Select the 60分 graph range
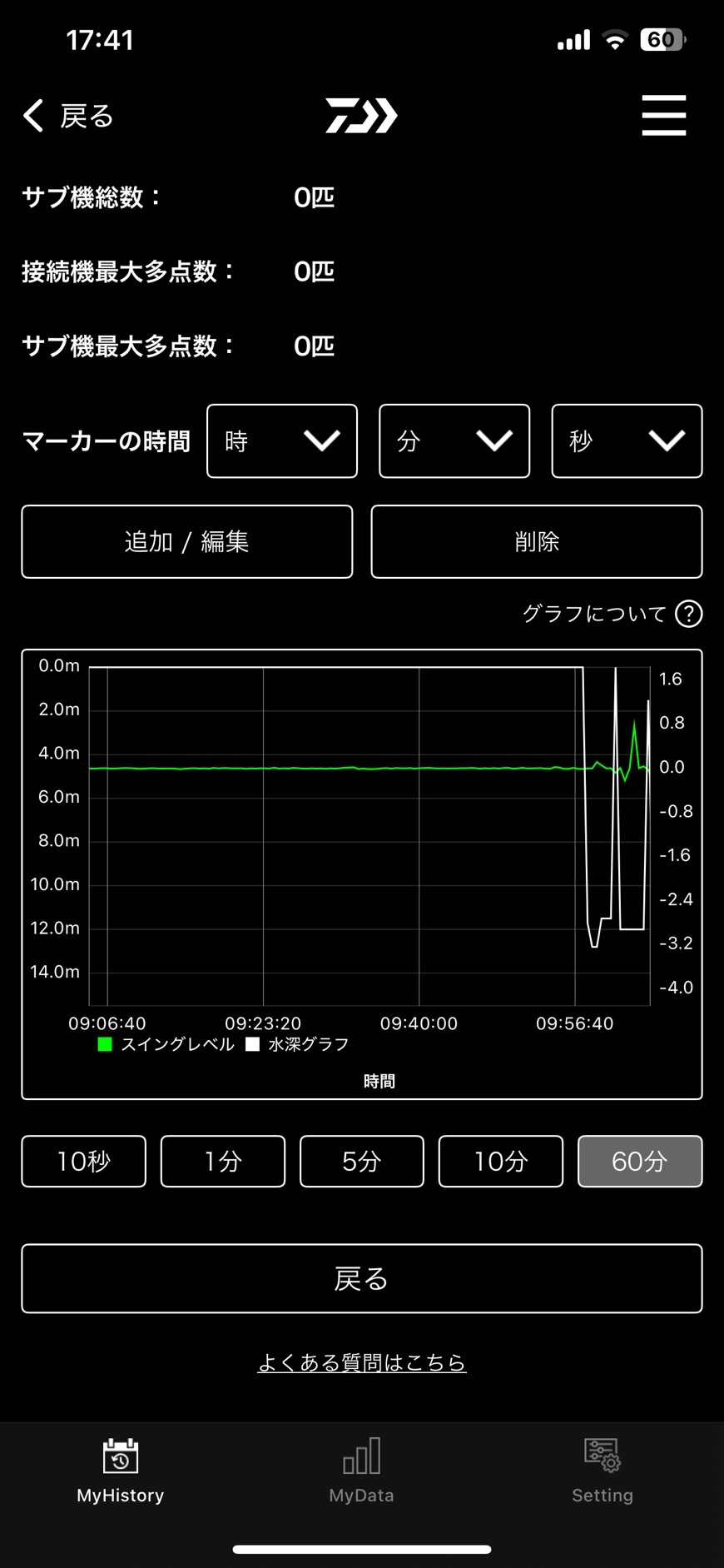The width and height of the screenshot is (724, 1568). [640, 1161]
